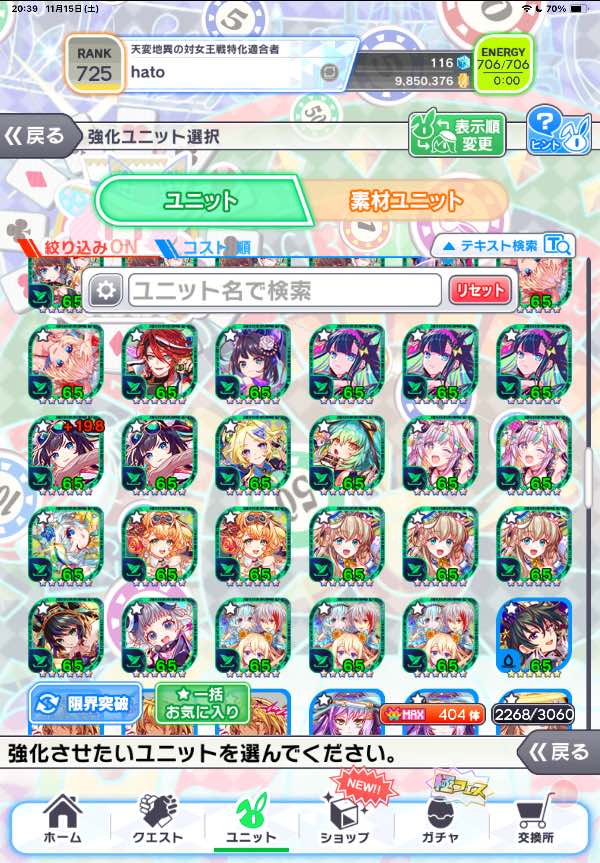This screenshot has width=600, height=863.
Task: Focus the ユニット名で検索 search field
Action: (284, 290)
